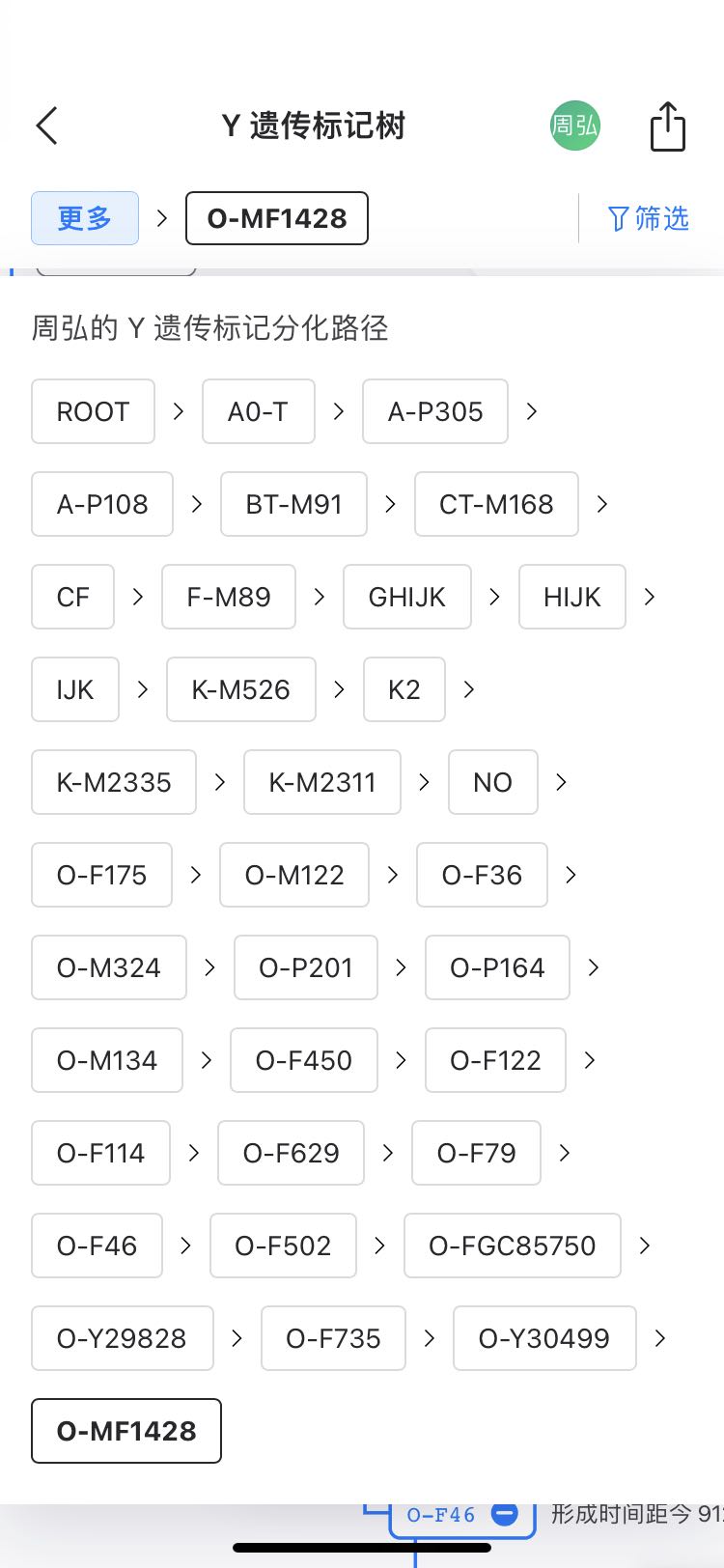Image resolution: width=724 pixels, height=1568 pixels.
Task: Choose the GHIJK node in the path
Action: tap(407, 597)
